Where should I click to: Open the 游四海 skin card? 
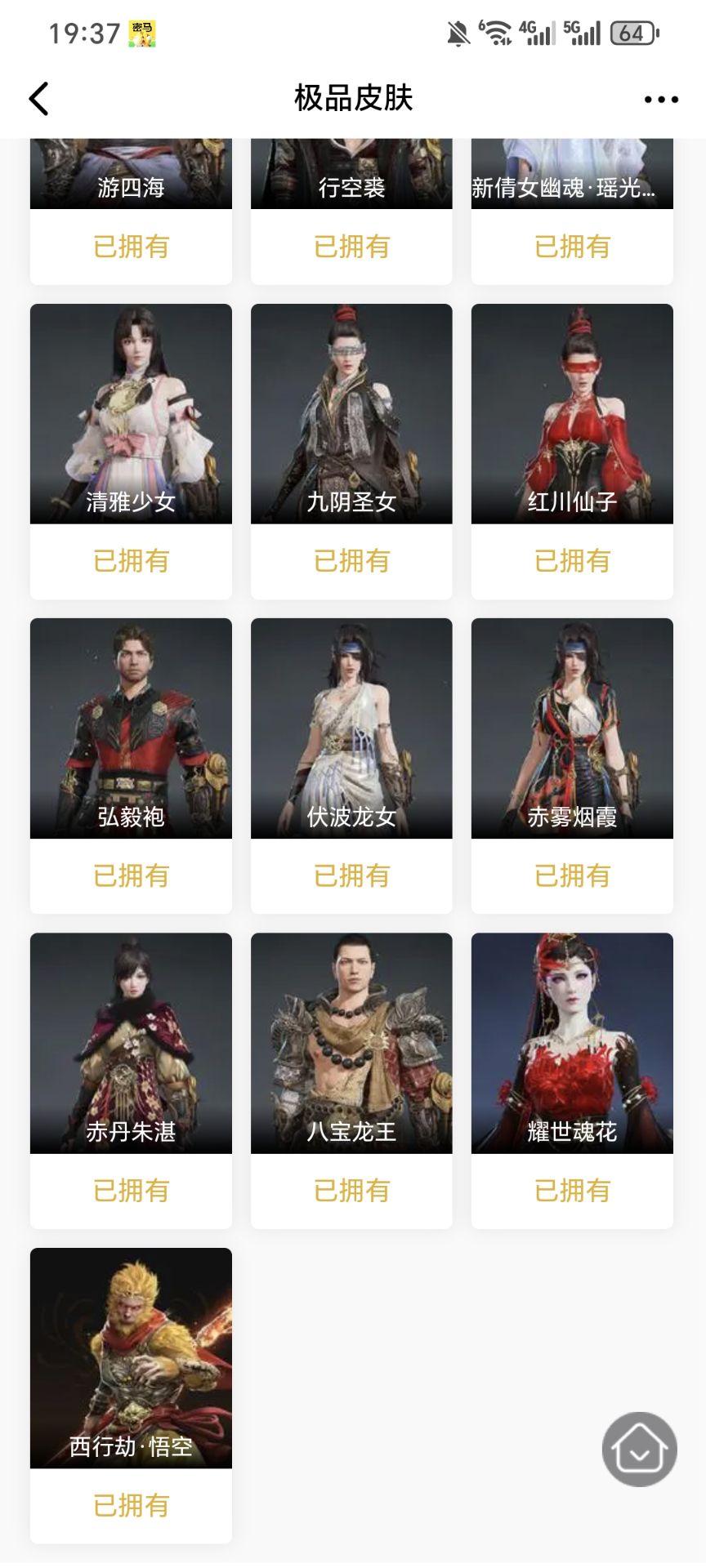click(x=131, y=176)
